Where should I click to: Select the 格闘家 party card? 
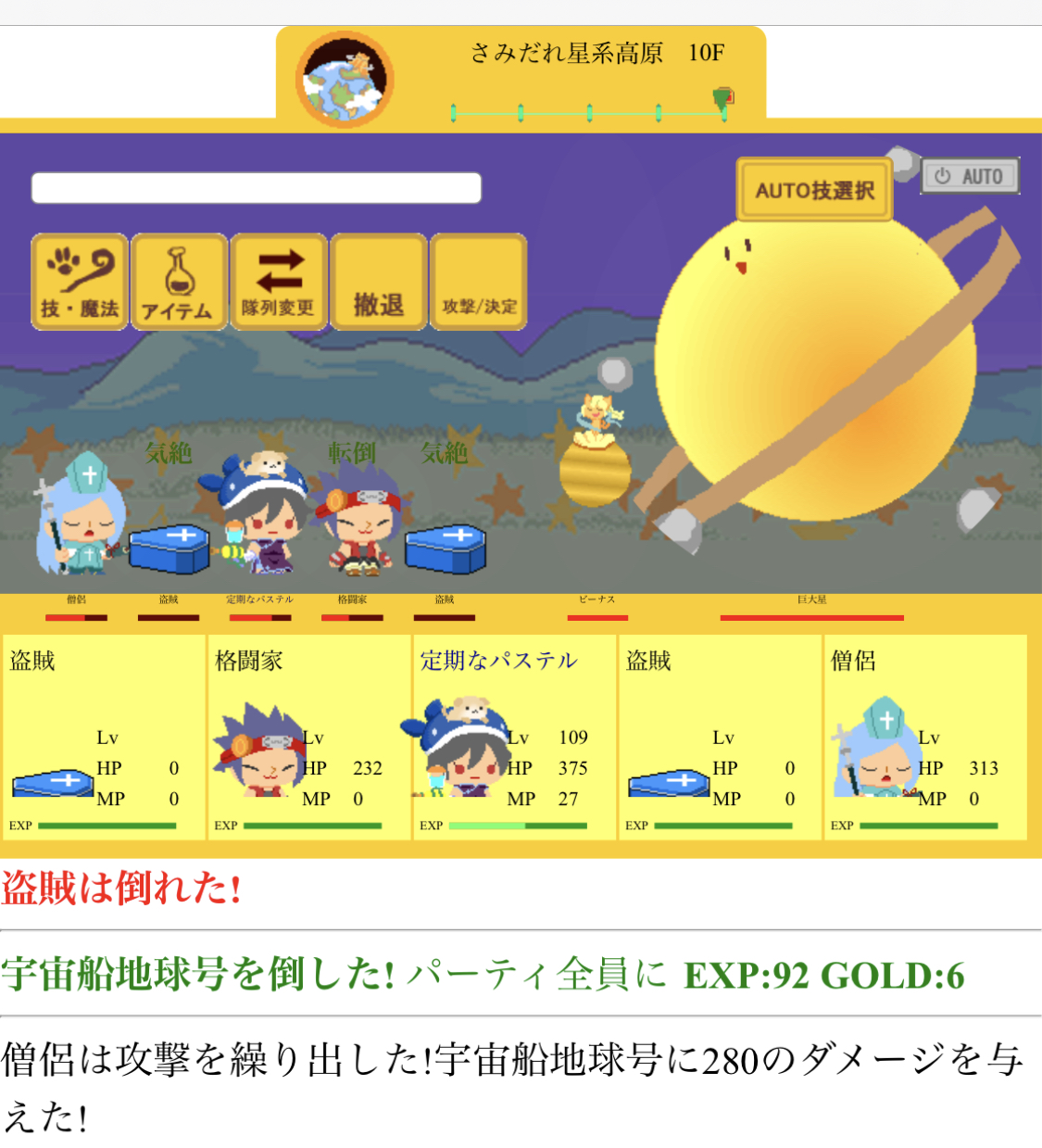click(x=308, y=737)
